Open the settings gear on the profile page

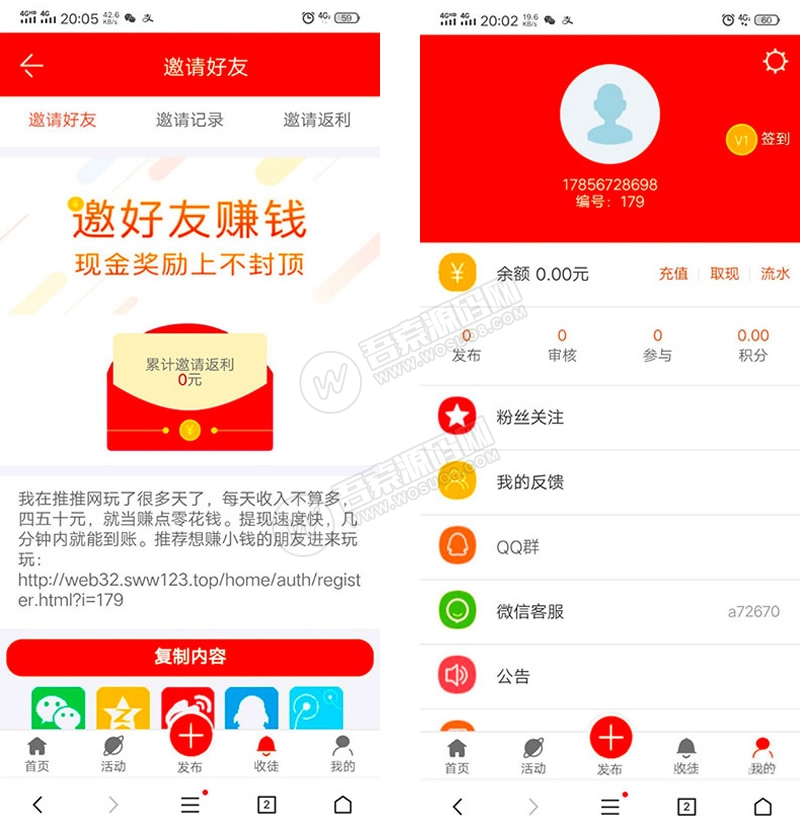tap(775, 60)
